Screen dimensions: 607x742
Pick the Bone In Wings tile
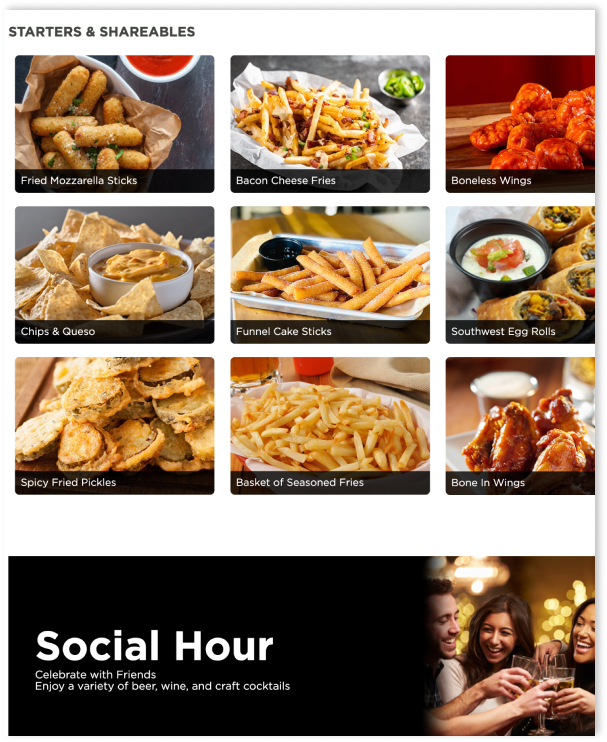(x=520, y=425)
